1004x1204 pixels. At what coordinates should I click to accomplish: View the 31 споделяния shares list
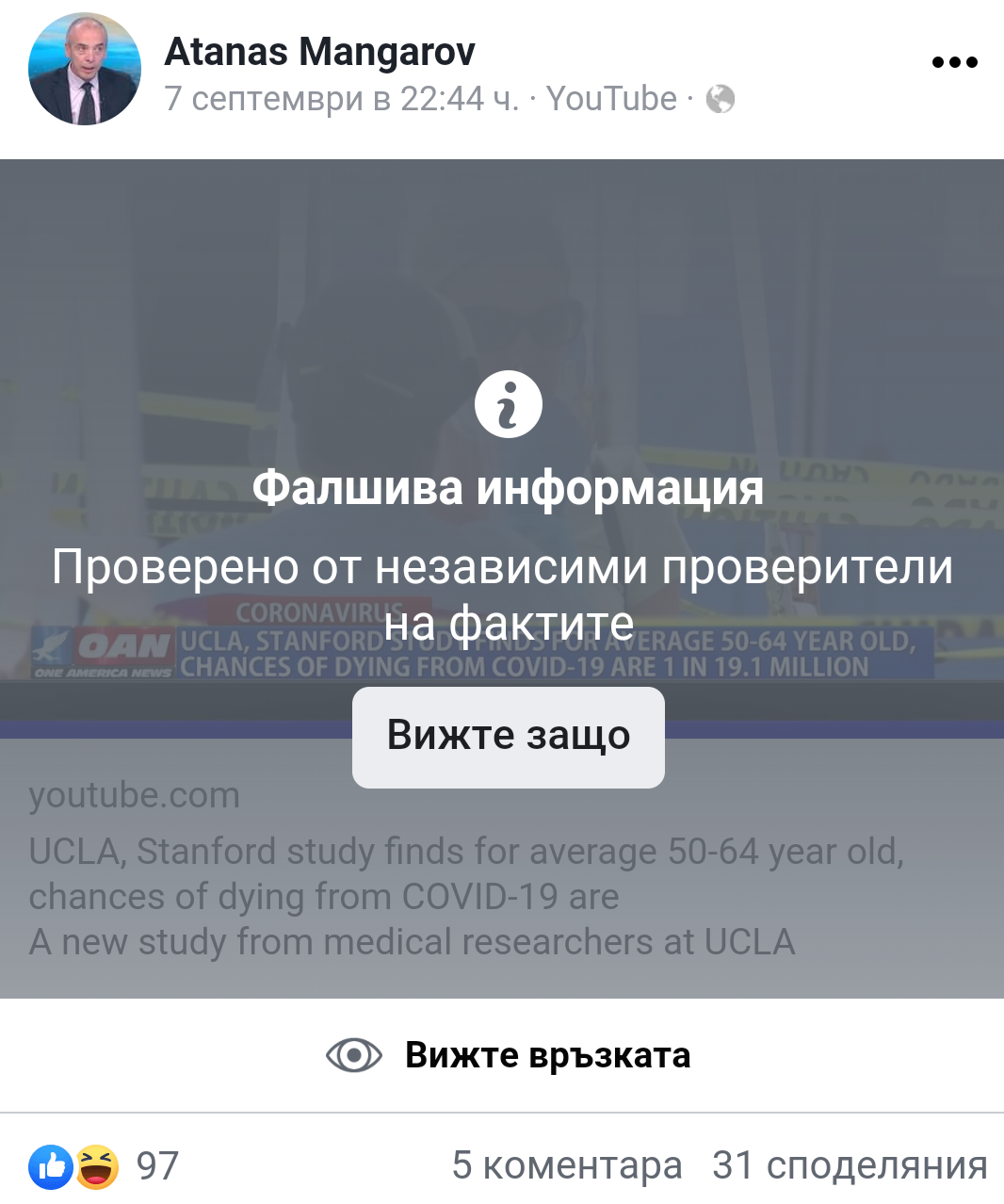tap(850, 1165)
